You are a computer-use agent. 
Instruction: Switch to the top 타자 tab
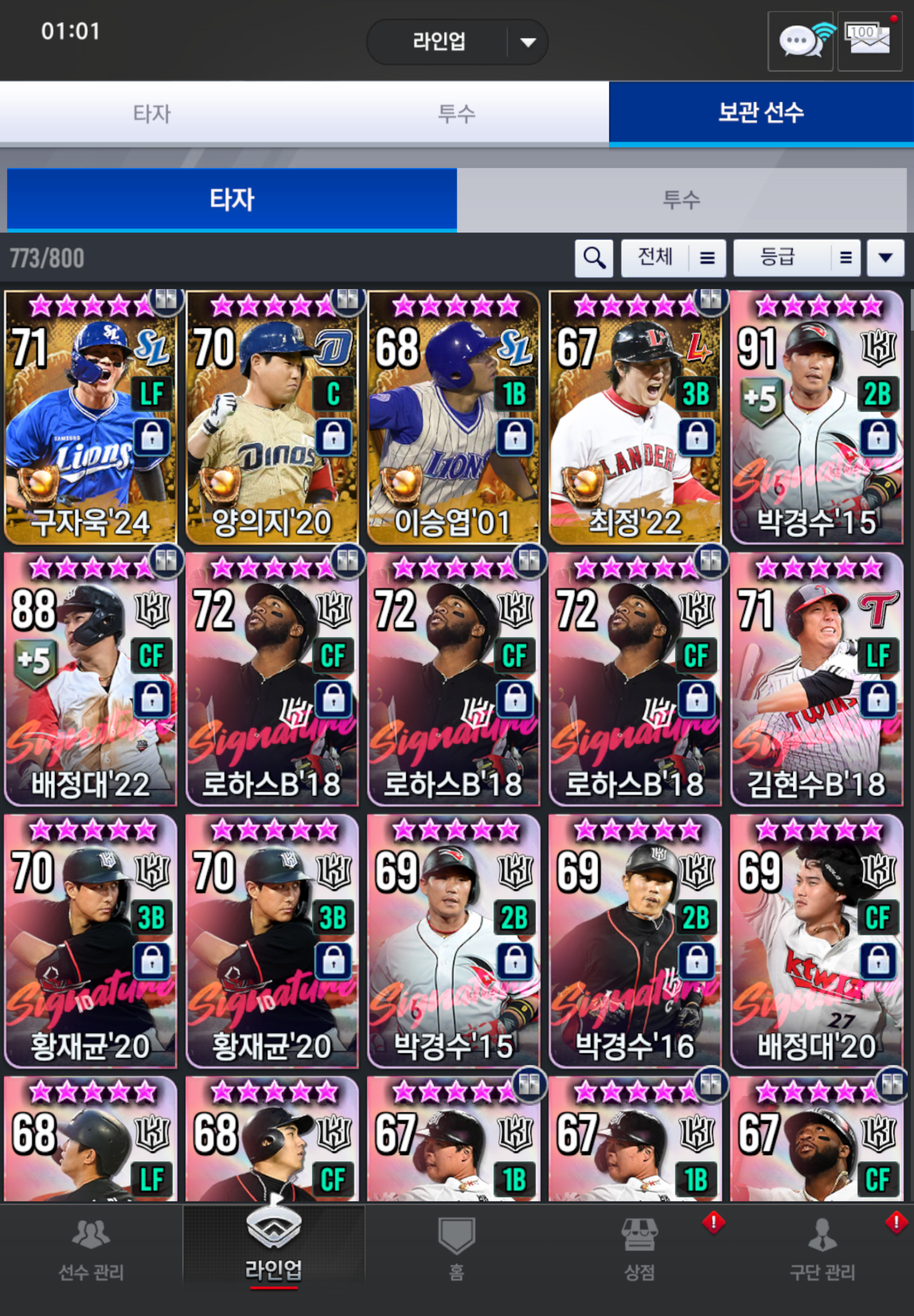point(152,113)
